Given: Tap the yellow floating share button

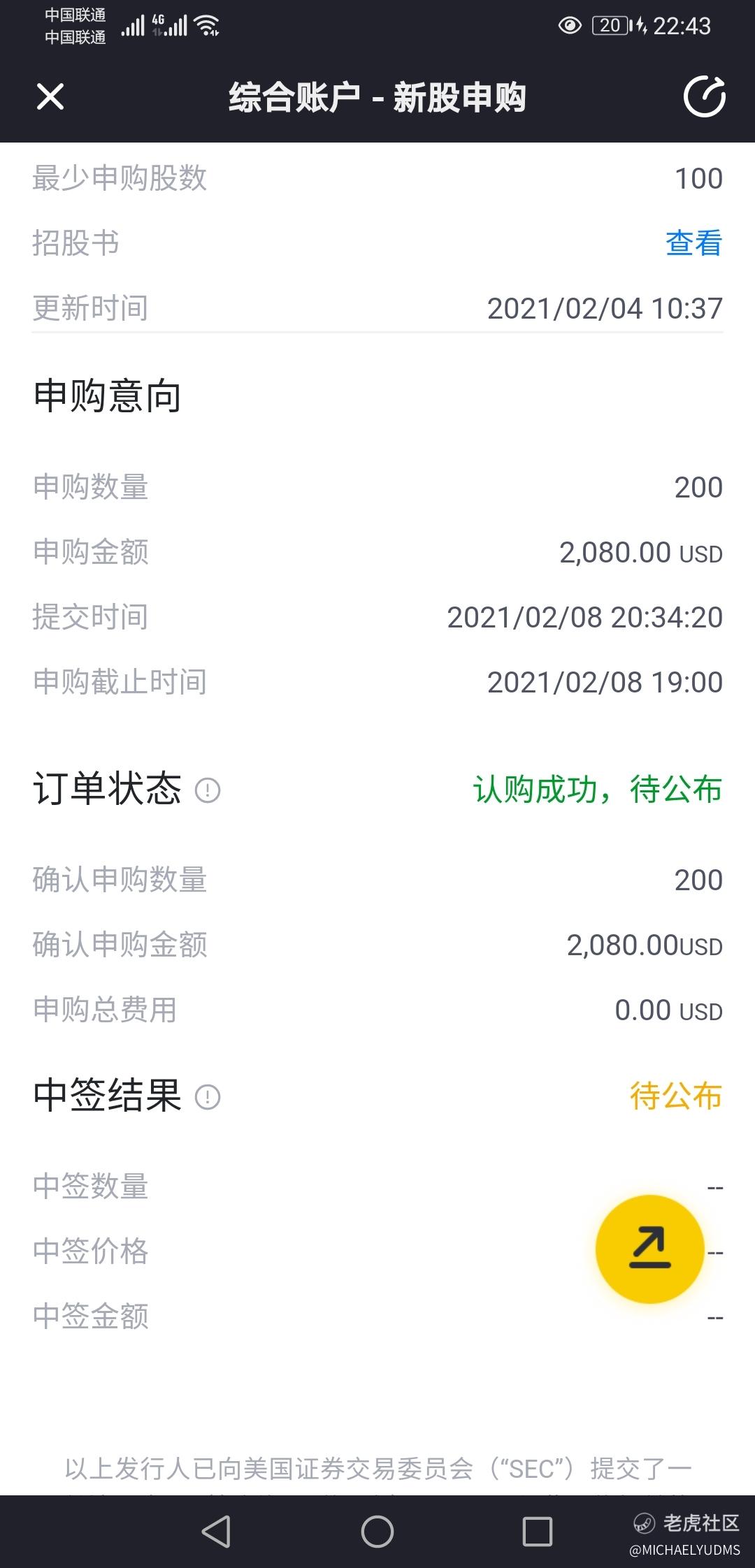Looking at the screenshot, I should coord(649,1249).
